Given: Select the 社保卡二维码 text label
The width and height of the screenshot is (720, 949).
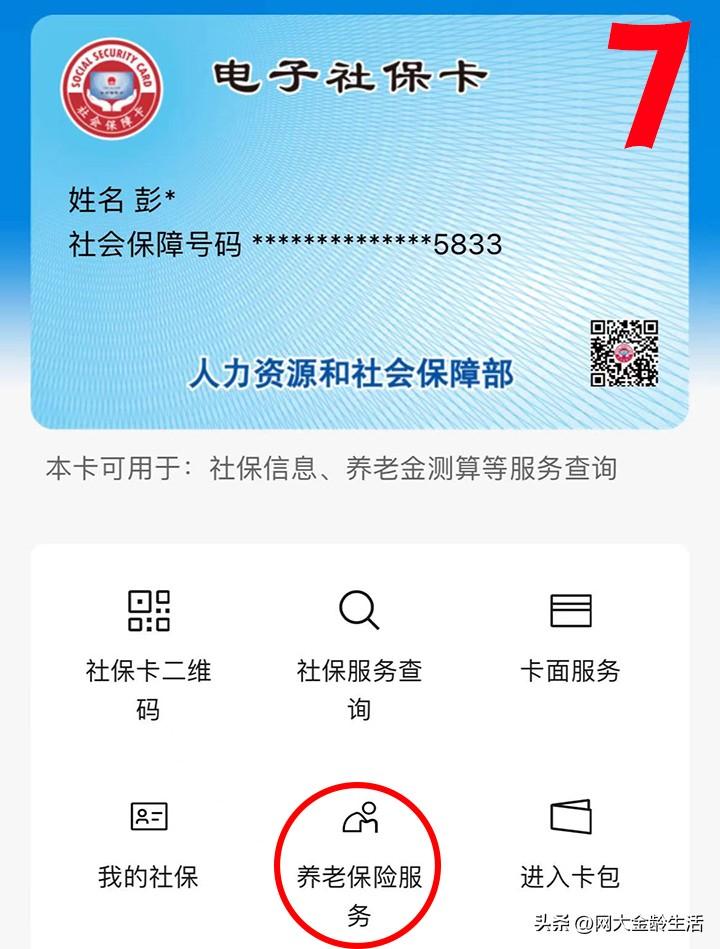Looking at the screenshot, I should (148, 688).
